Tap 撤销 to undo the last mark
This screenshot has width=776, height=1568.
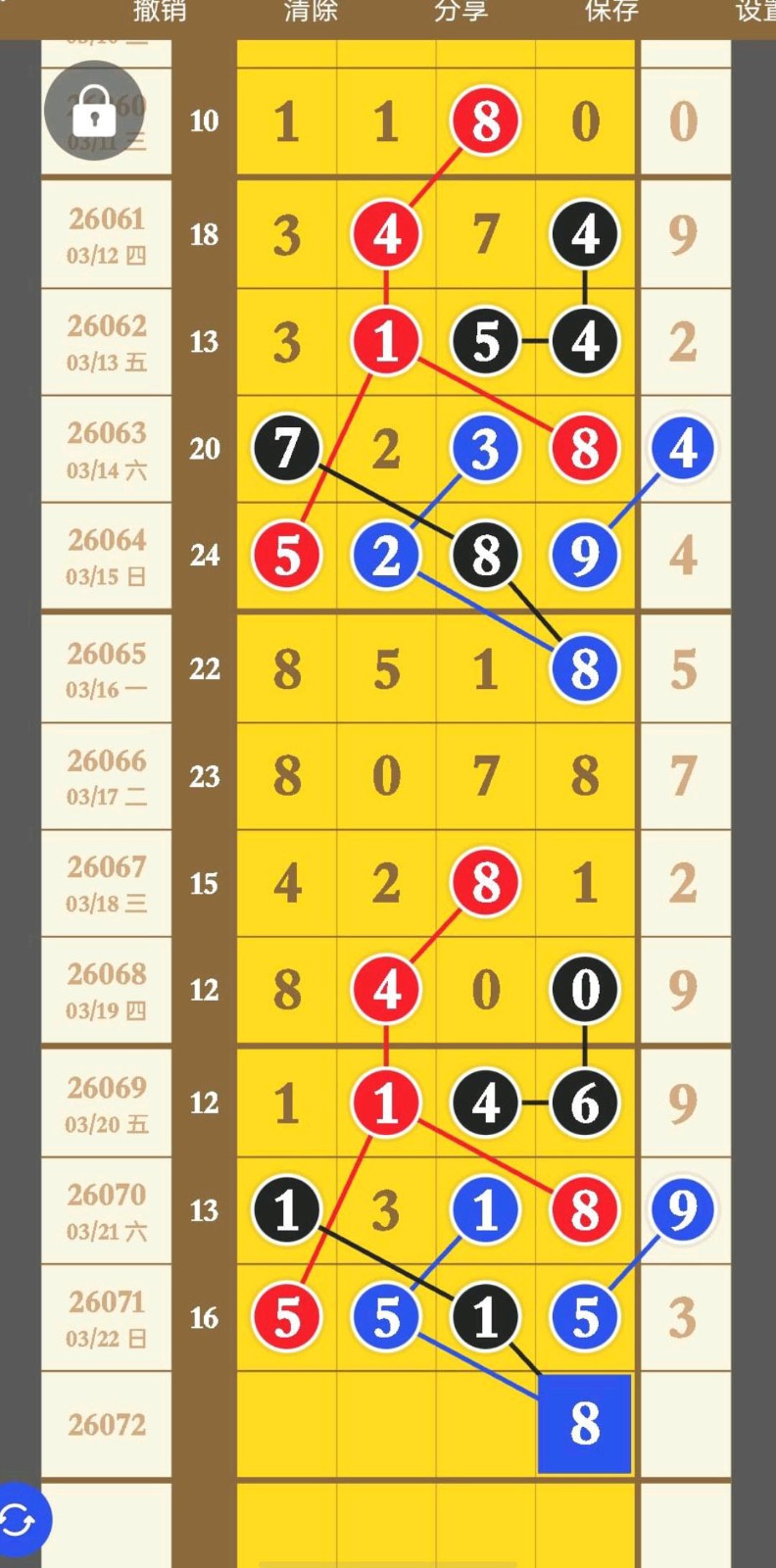point(160,12)
